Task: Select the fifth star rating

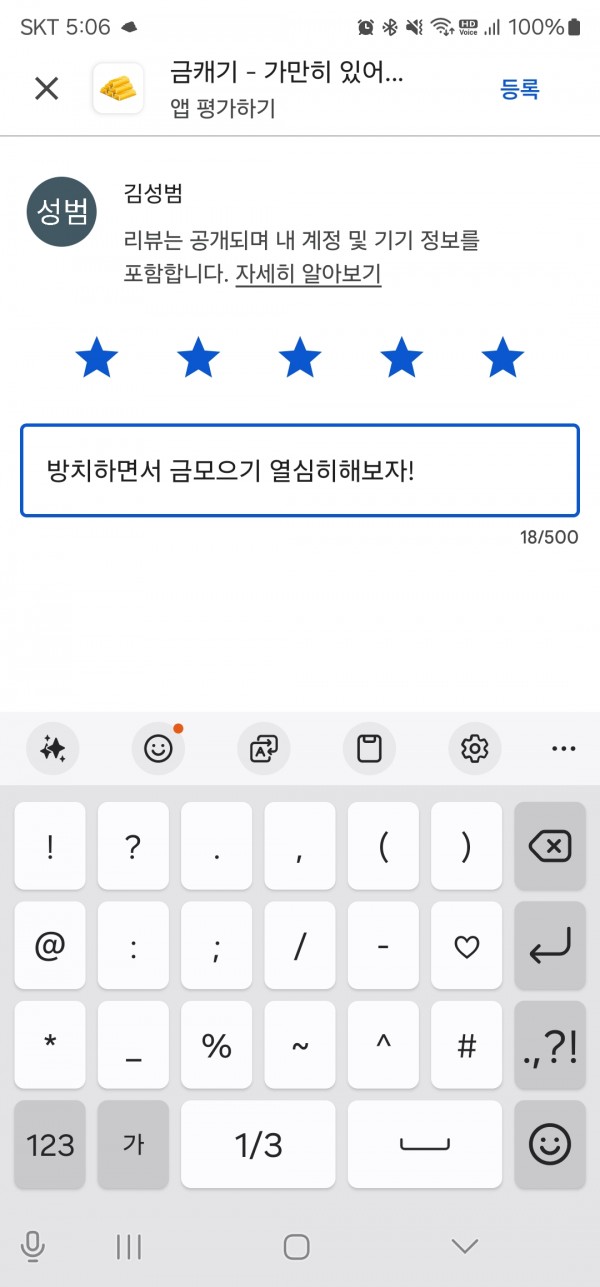Action: (502, 357)
